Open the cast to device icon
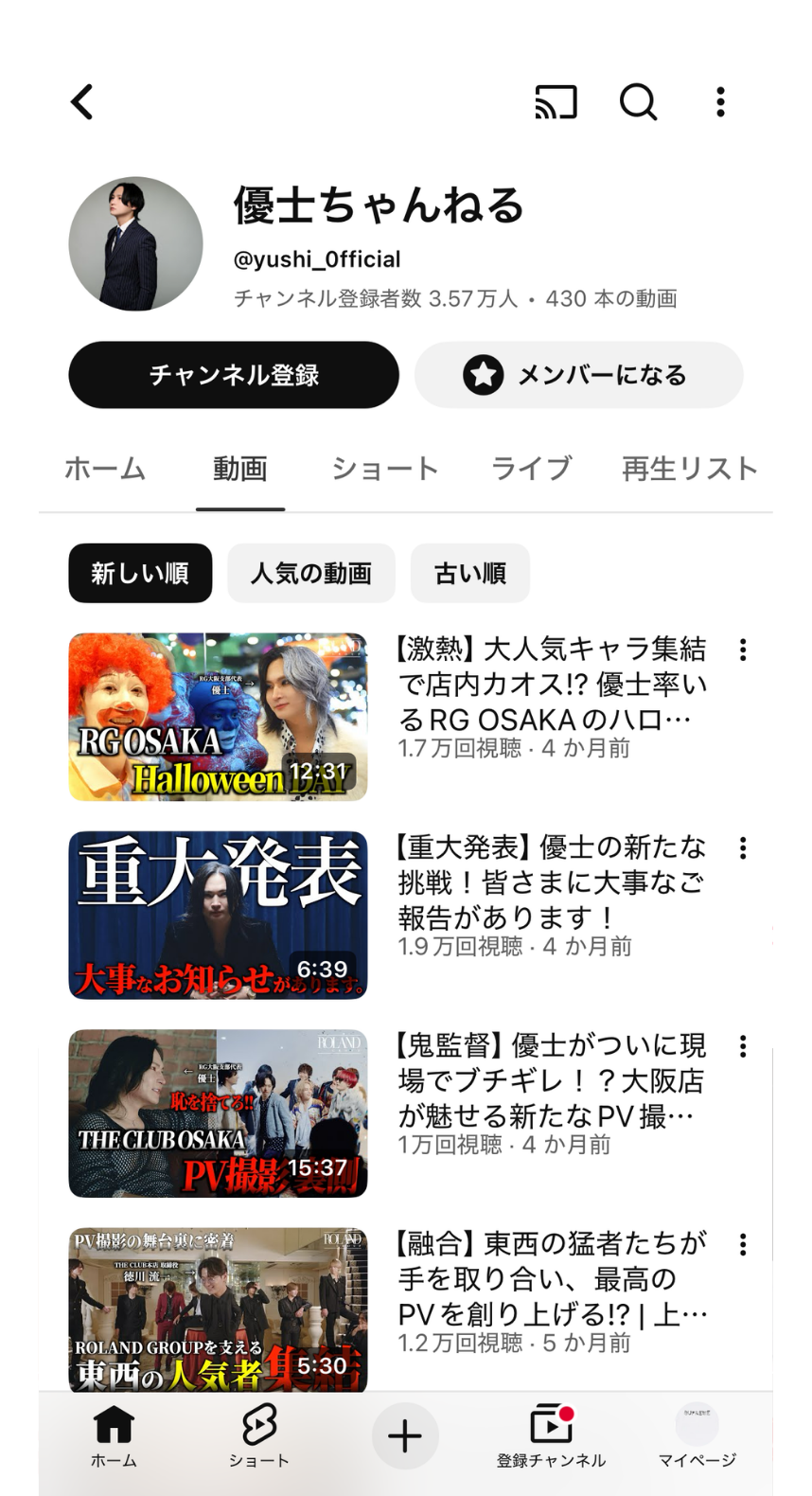This screenshot has height=1496, width=812. click(556, 102)
